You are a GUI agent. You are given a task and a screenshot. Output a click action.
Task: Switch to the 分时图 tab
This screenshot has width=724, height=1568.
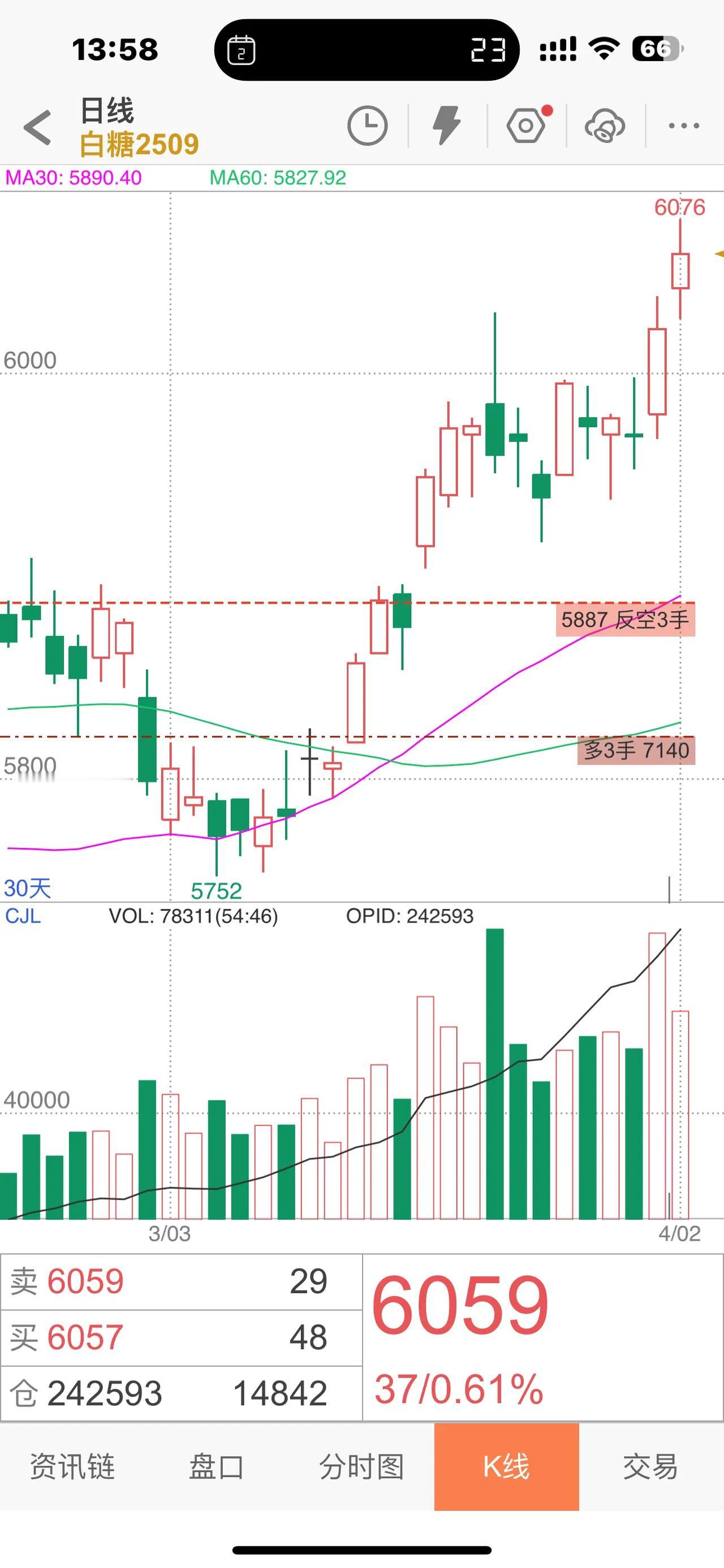[x=361, y=1466]
